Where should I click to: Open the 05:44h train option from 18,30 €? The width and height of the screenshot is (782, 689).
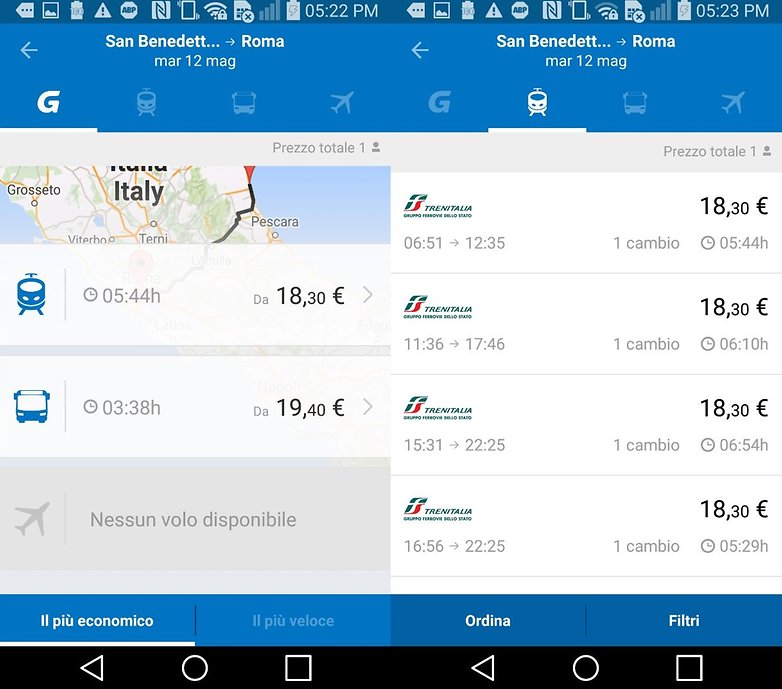point(195,295)
